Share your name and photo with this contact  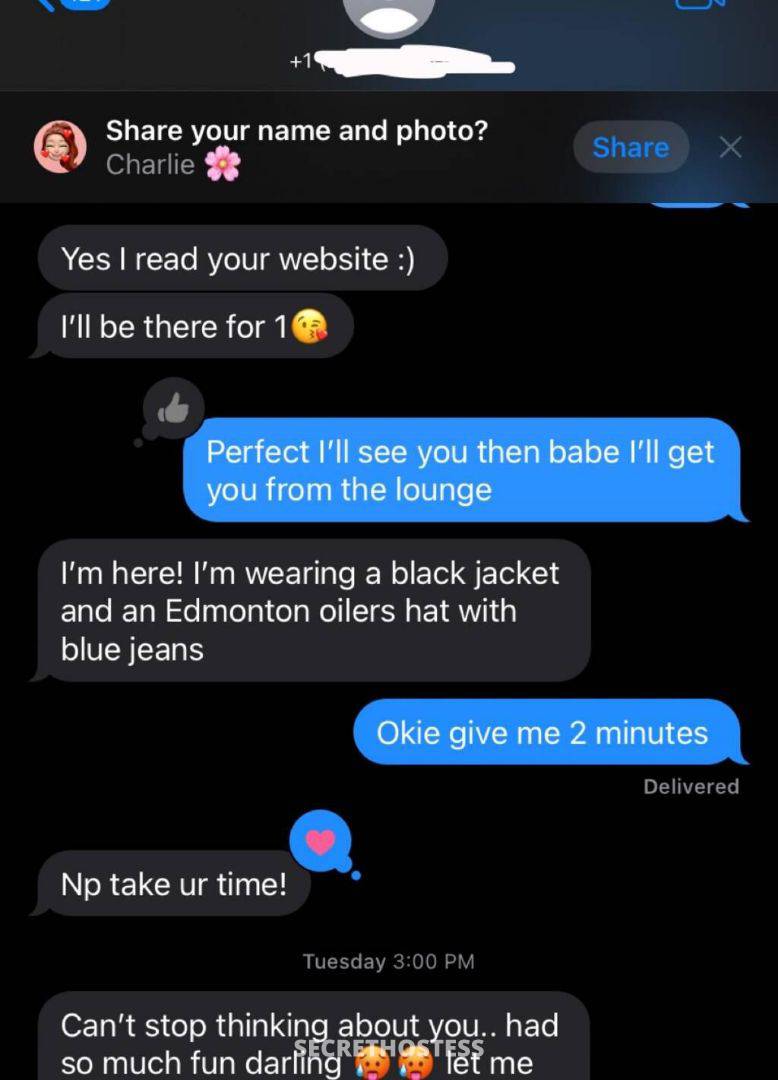(x=630, y=147)
